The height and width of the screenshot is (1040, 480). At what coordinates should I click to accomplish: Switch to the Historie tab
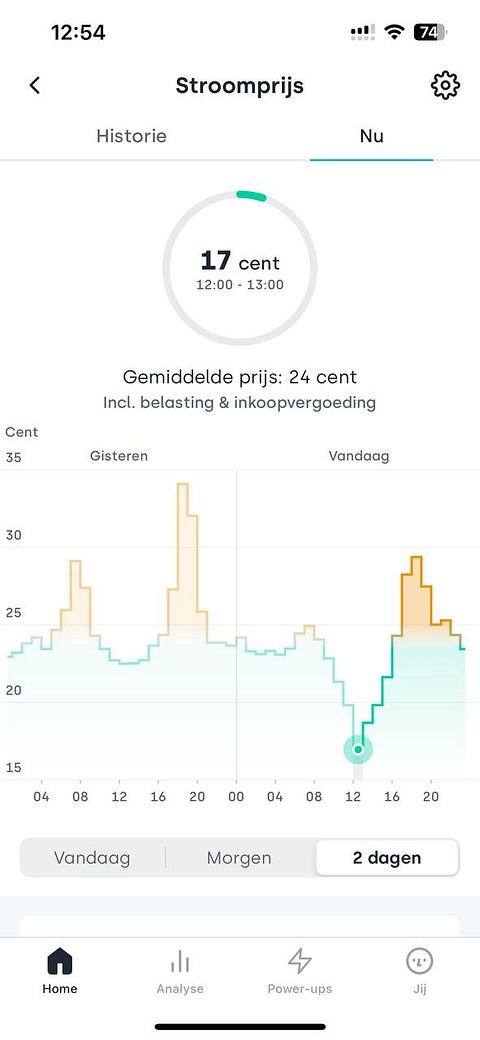pos(131,136)
